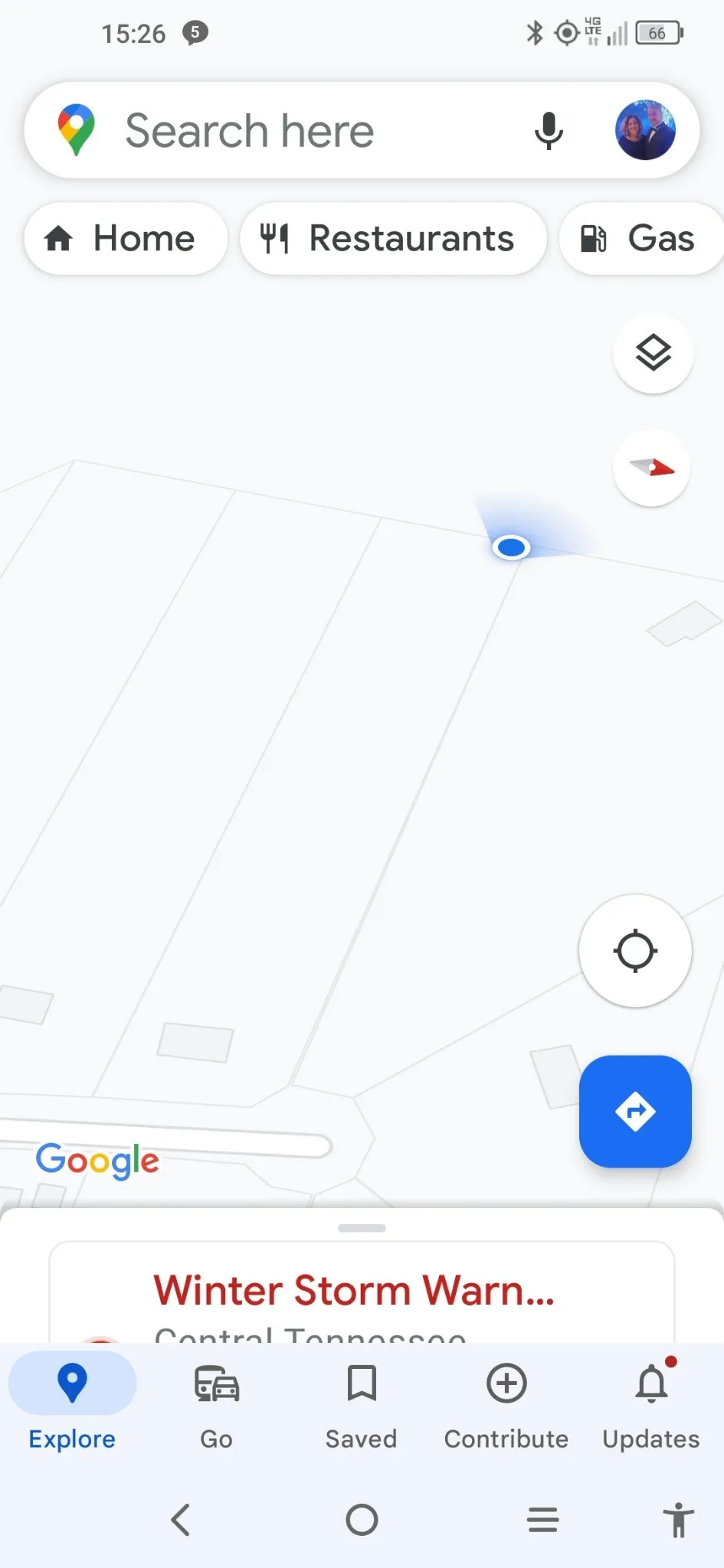Tap the Search here box

click(x=306, y=131)
